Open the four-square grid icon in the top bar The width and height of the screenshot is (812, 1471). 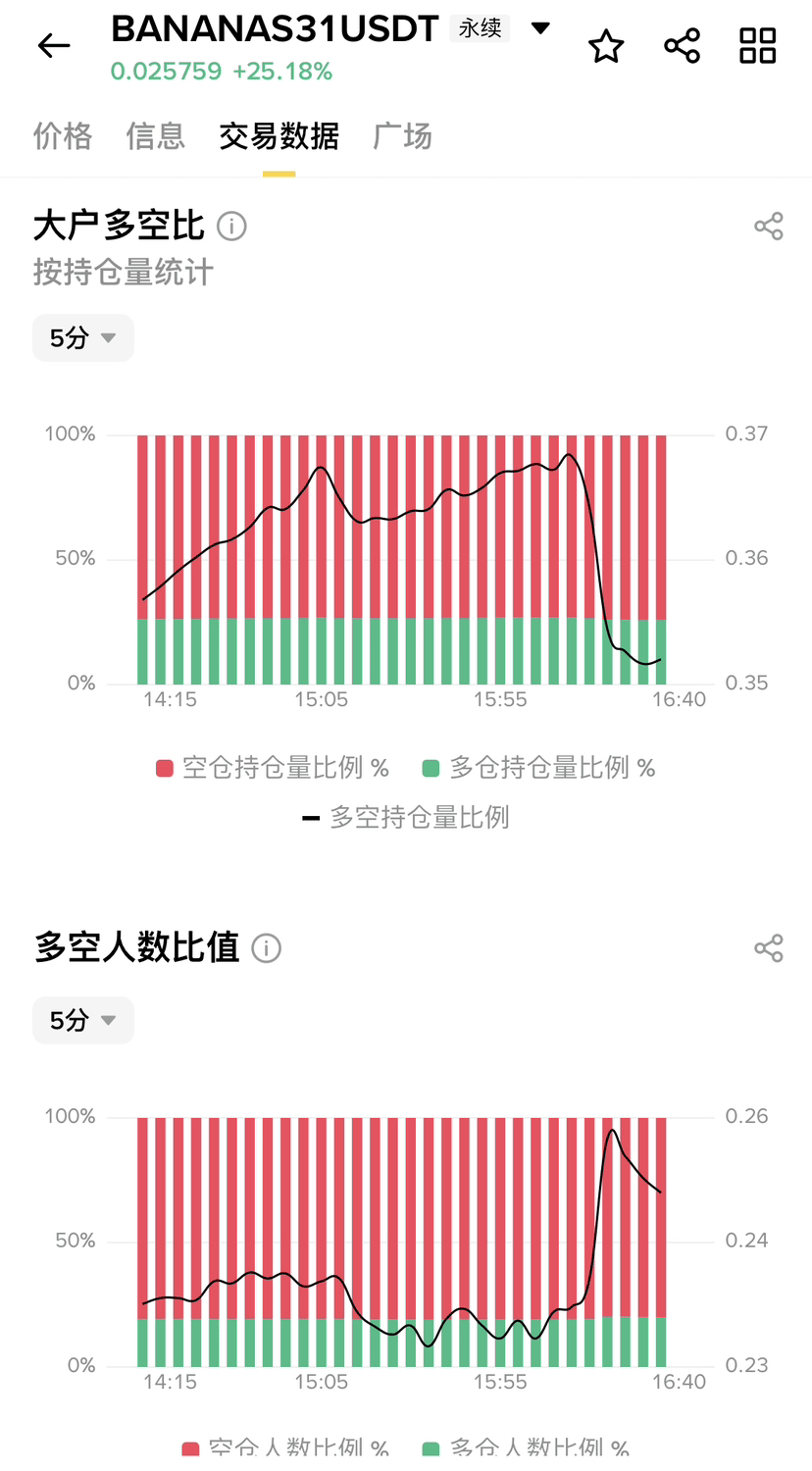(757, 46)
